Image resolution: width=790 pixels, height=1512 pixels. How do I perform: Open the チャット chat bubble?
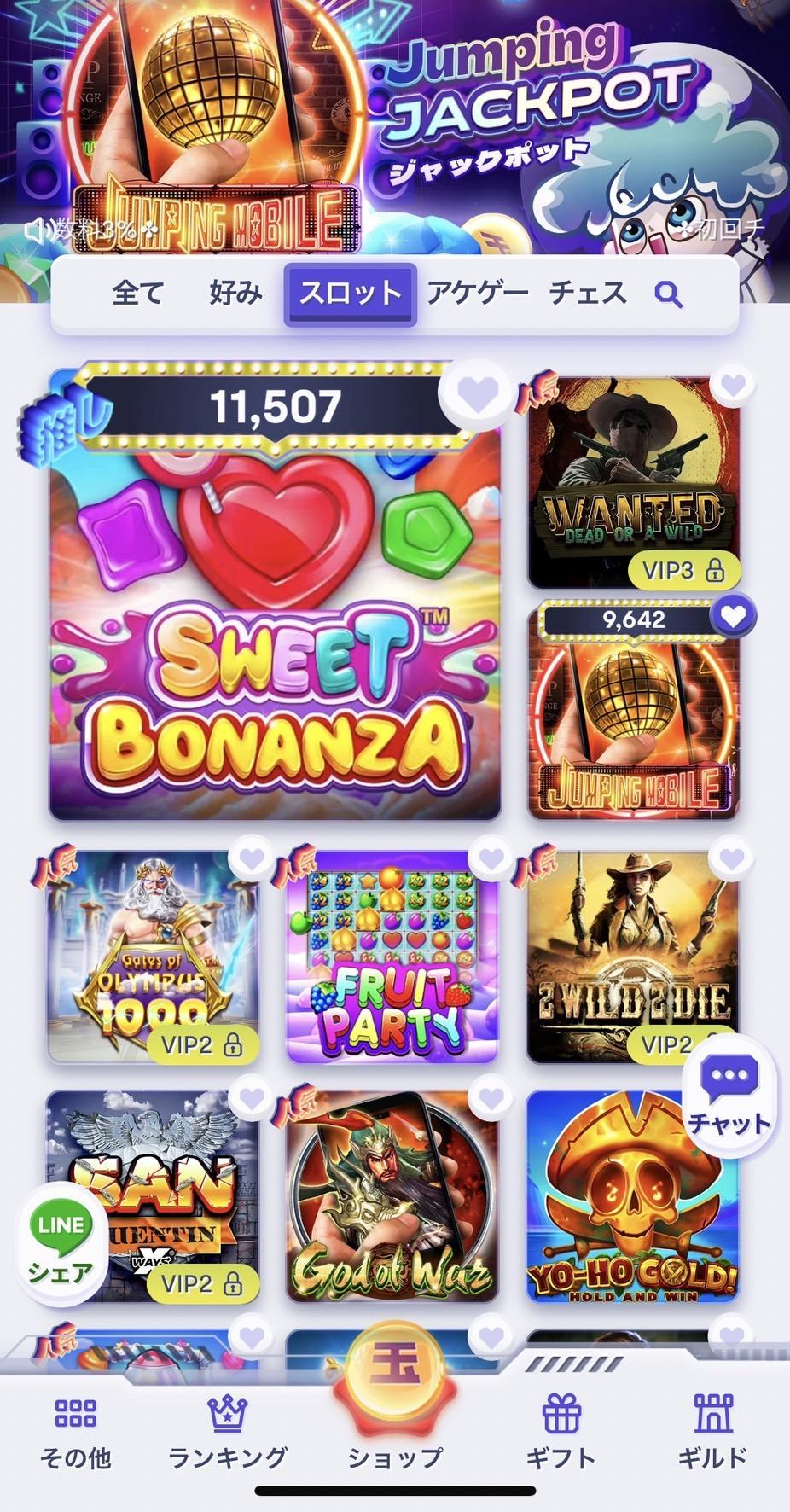point(729,1096)
